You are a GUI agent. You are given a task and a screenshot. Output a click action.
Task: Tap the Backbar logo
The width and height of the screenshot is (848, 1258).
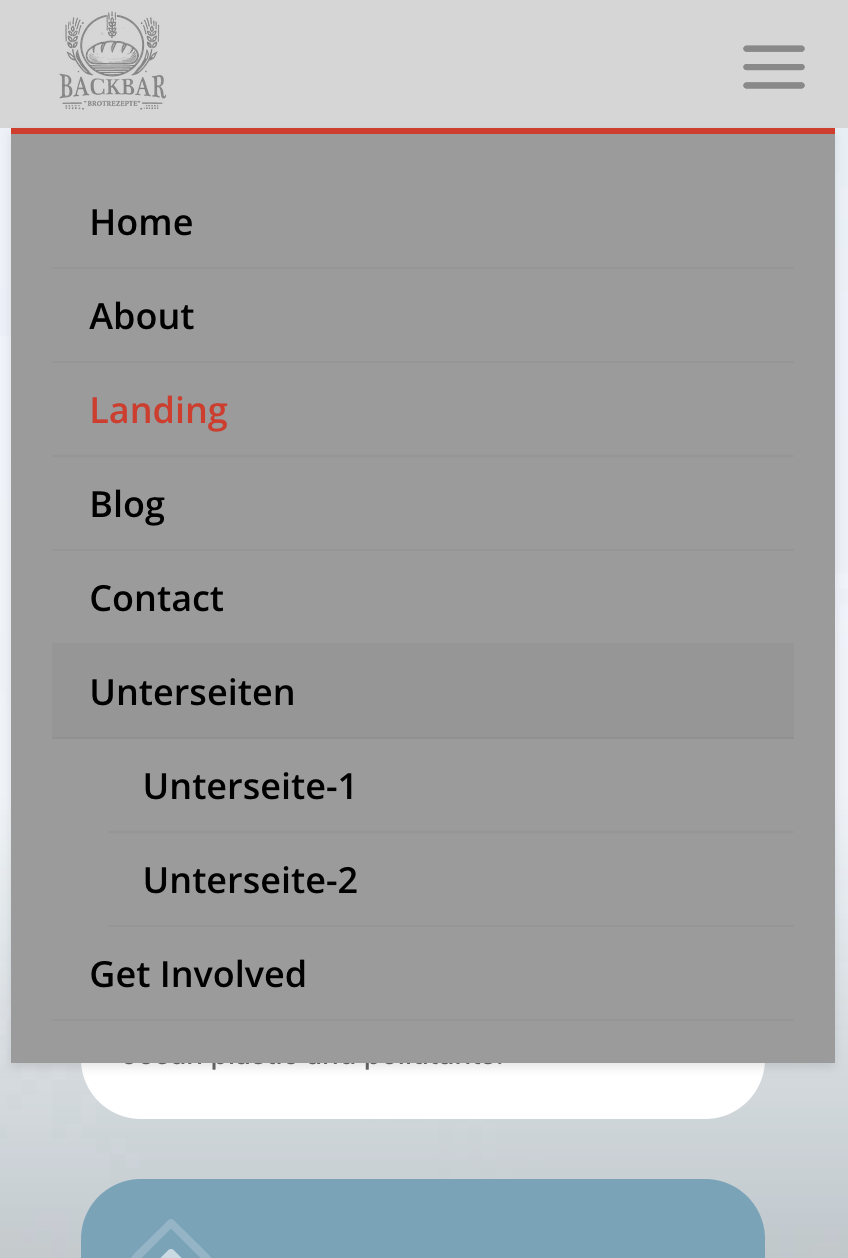pyautogui.click(x=113, y=61)
